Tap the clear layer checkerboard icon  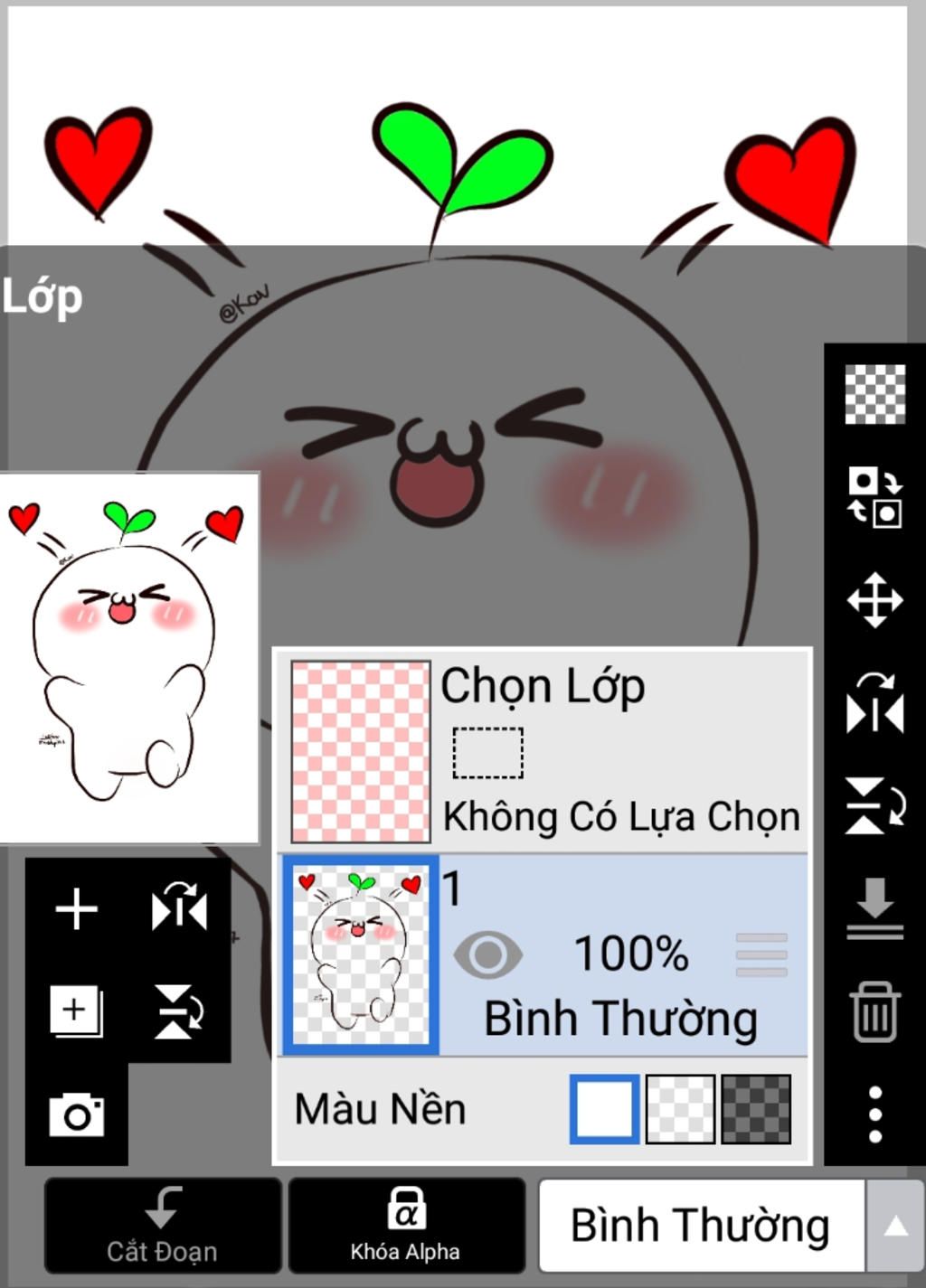(x=874, y=394)
